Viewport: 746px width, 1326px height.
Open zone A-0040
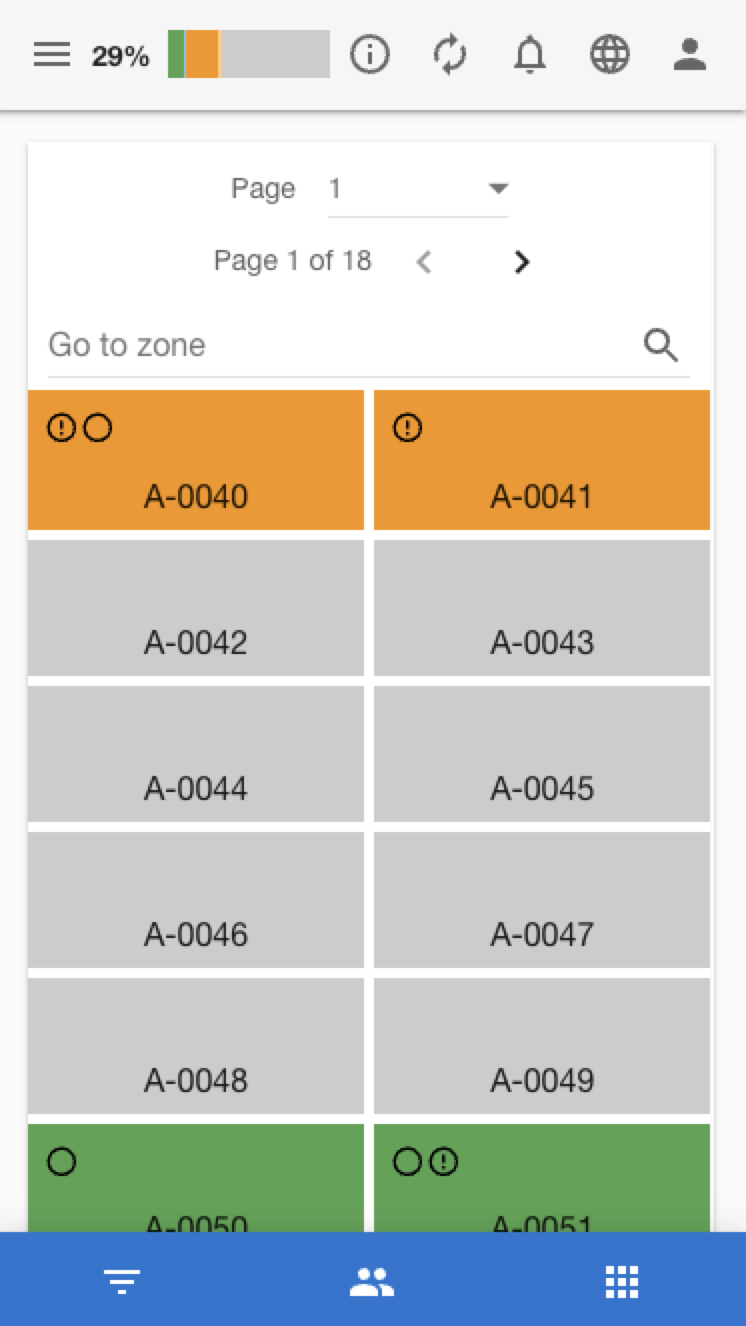pos(196,460)
